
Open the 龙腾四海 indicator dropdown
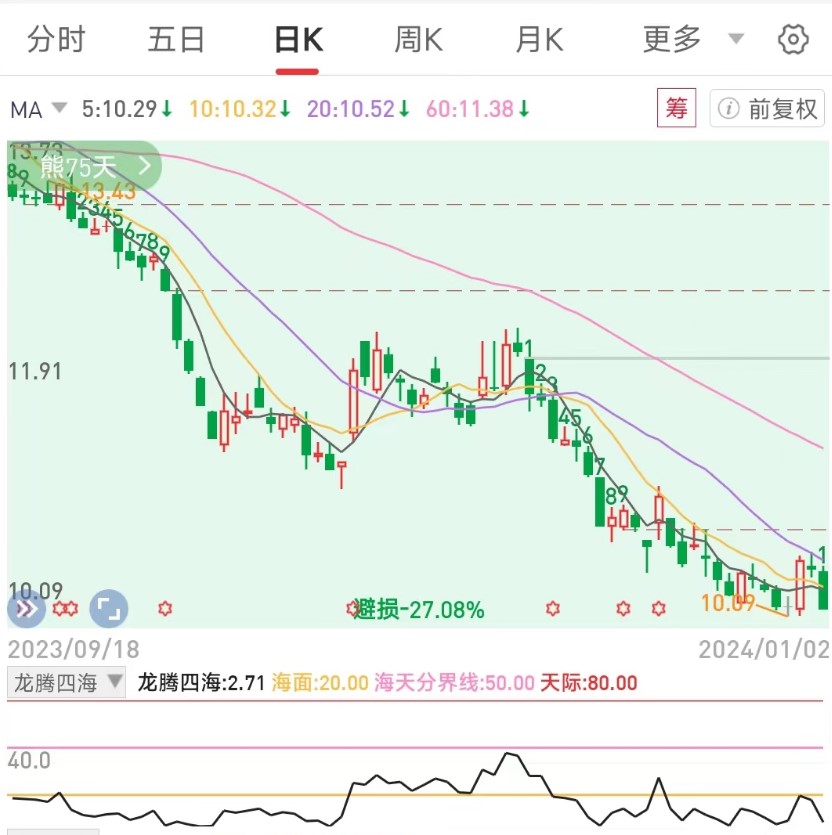(x=67, y=684)
